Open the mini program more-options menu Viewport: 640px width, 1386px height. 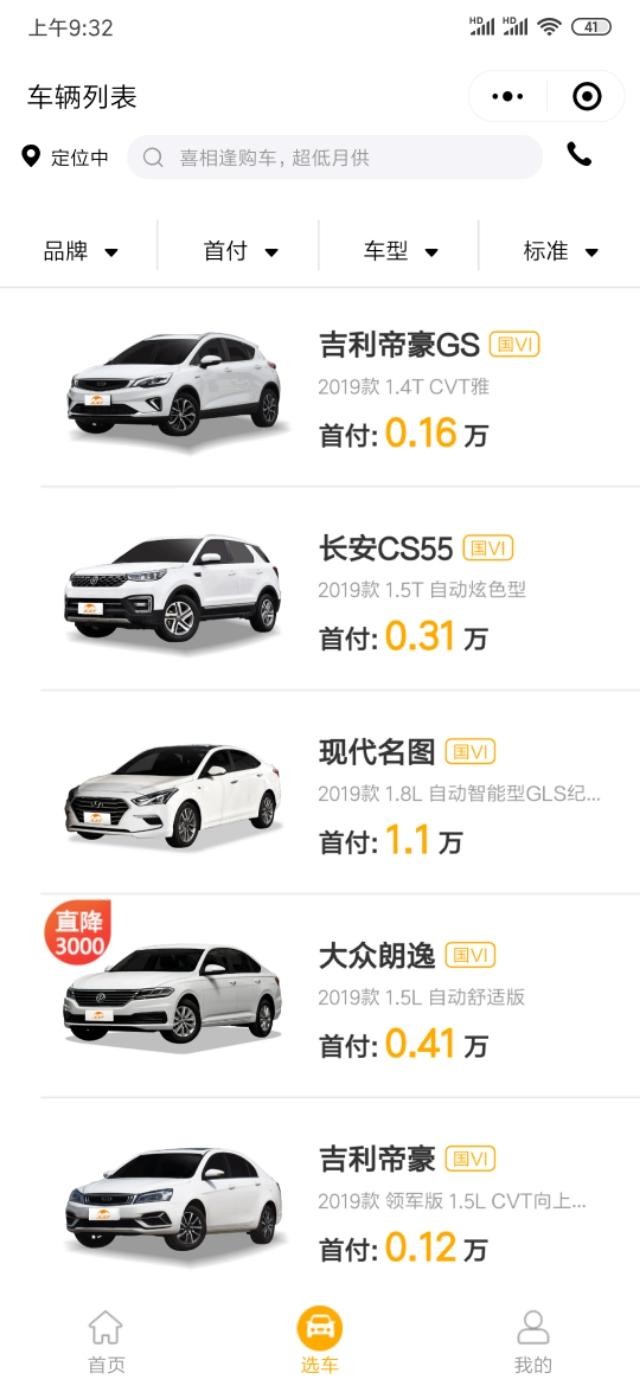tap(508, 97)
